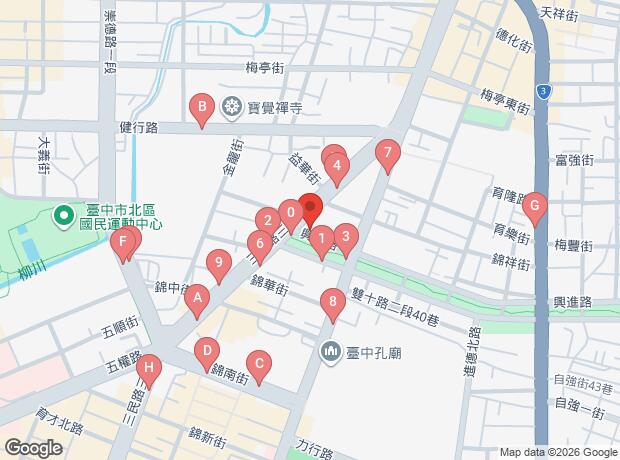The height and width of the screenshot is (460, 620).
Task: Select map marker B beside 寶覺禪寺
Action: [x=202, y=107]
